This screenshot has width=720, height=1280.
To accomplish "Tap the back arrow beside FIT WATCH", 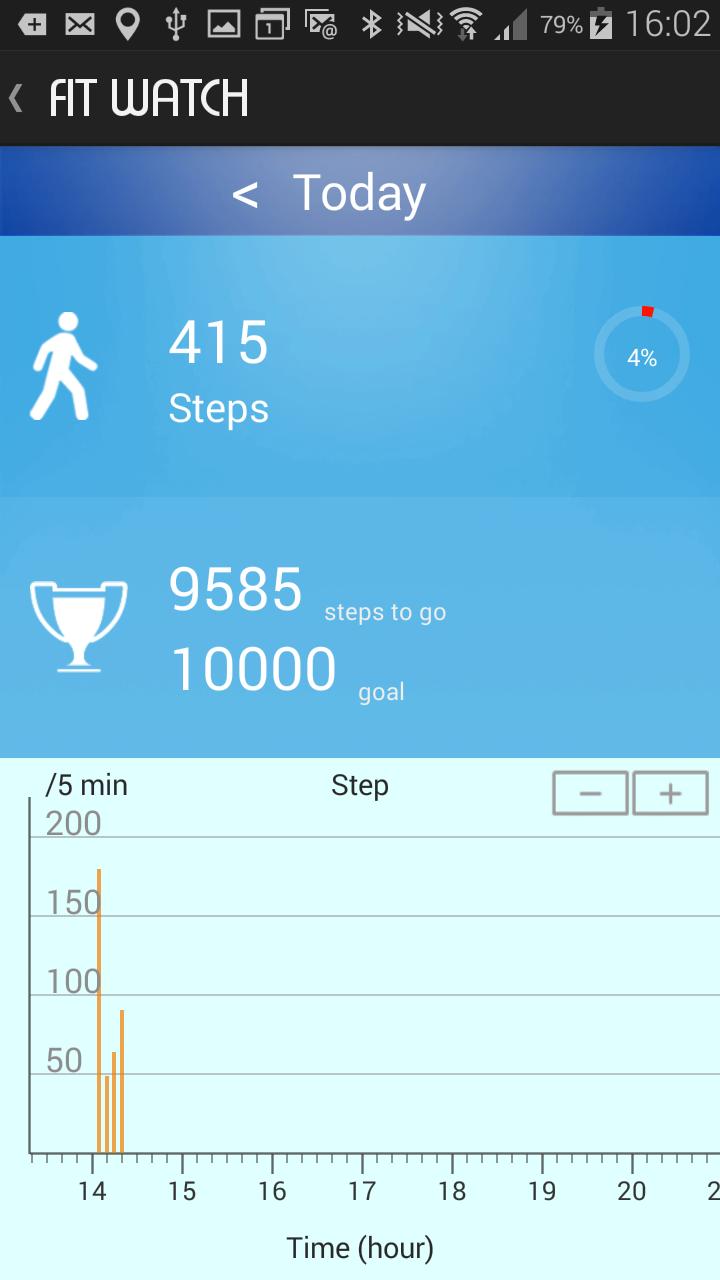I will (x=15, y=97).
